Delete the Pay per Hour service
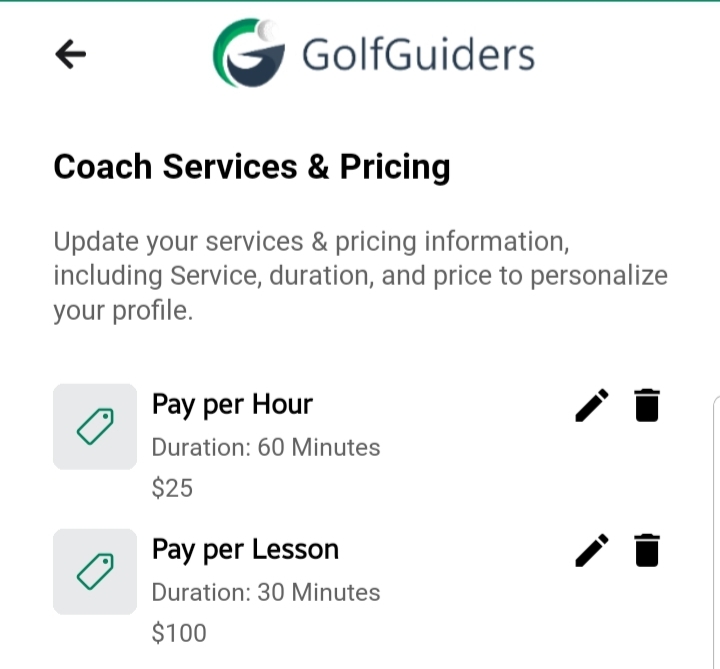 point(647,405)
